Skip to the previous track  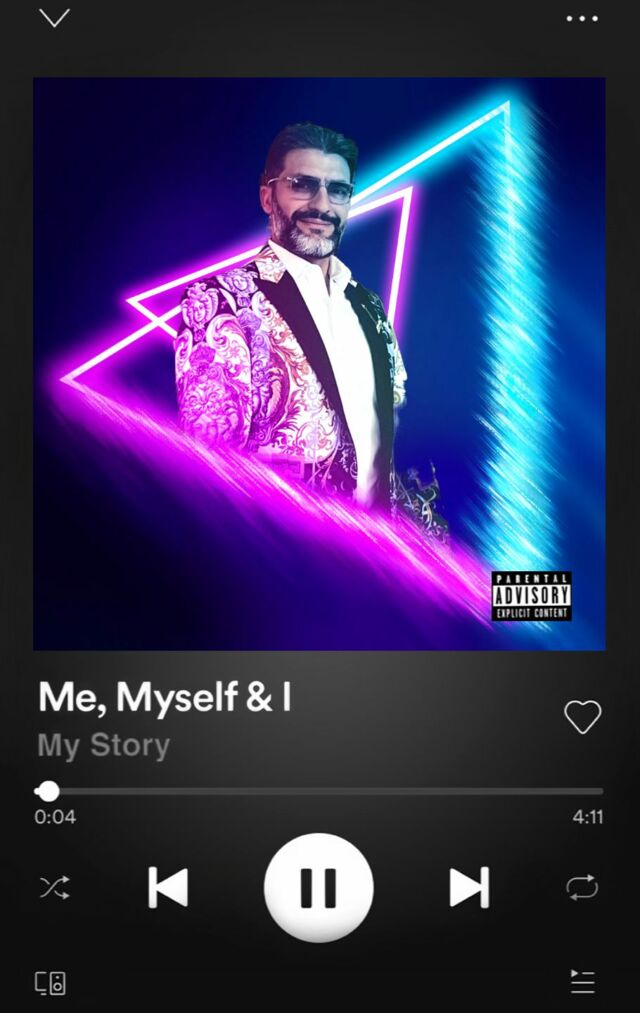pos(168,887)
